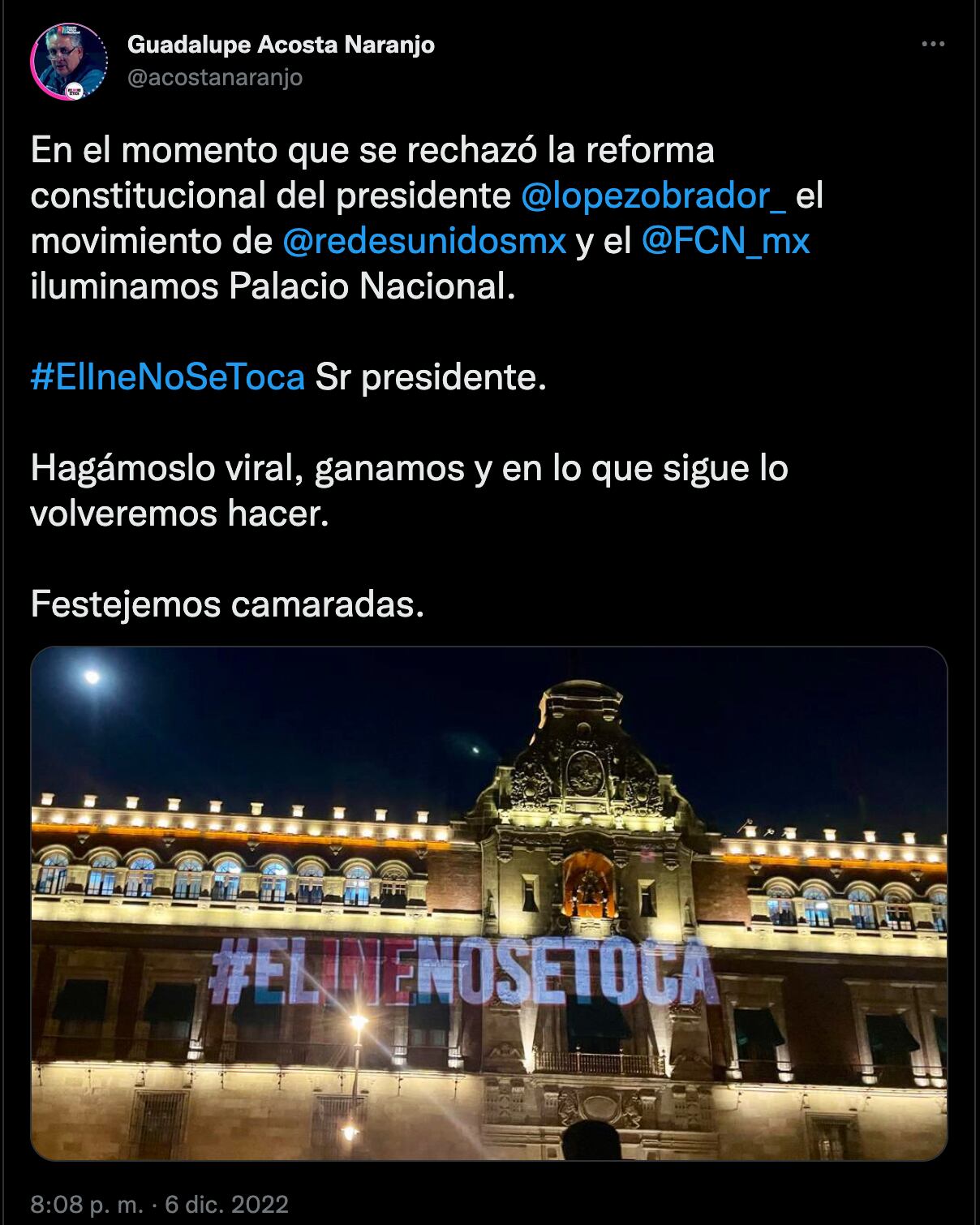Open the 8:08 p. m. 6 dic. 2022 timestamp
This screenshot has height=1225, width=980.
[160, 1203]
